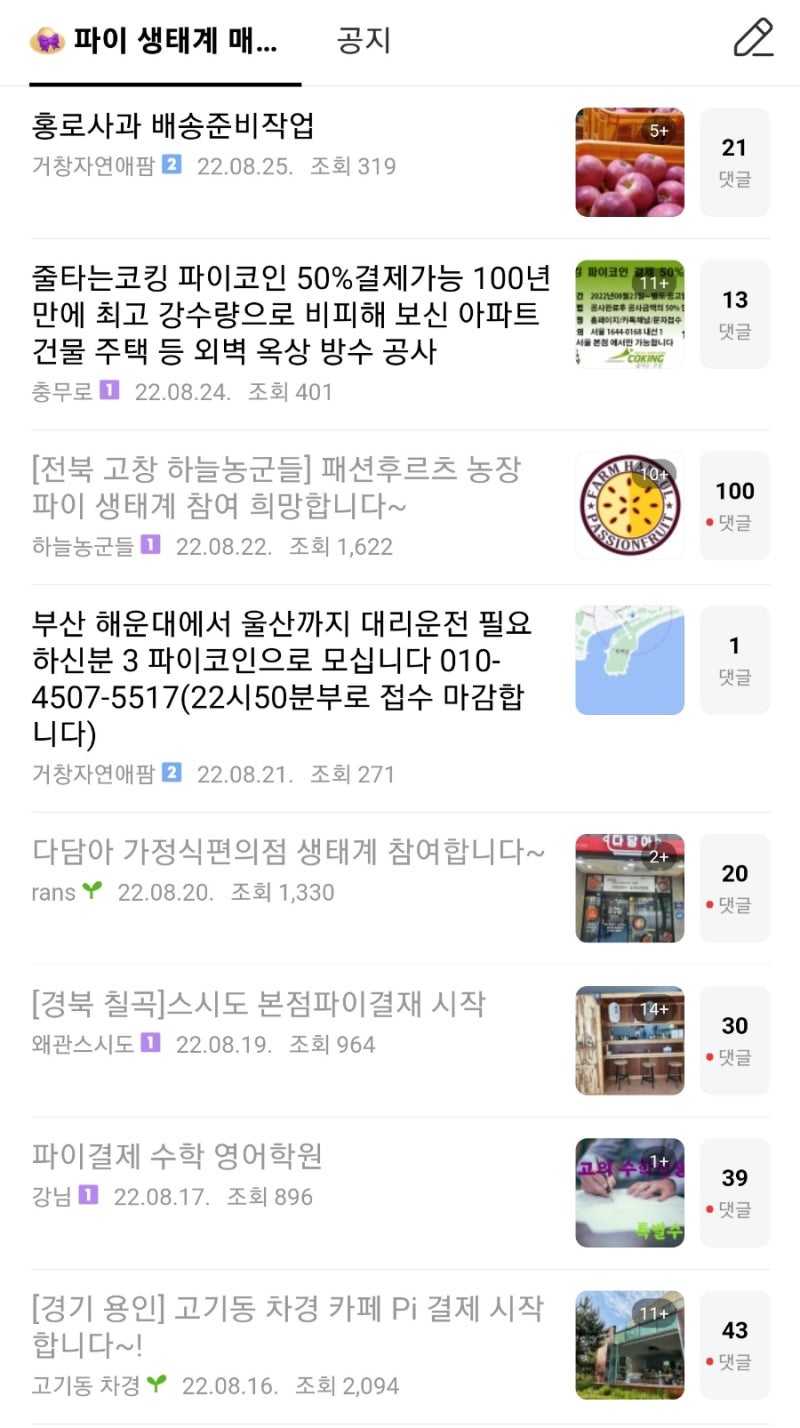Image resolution: width=800 pixels, height=1428 pixels.
Task: Open the 100 comments thread
Action: pos(735,505)
